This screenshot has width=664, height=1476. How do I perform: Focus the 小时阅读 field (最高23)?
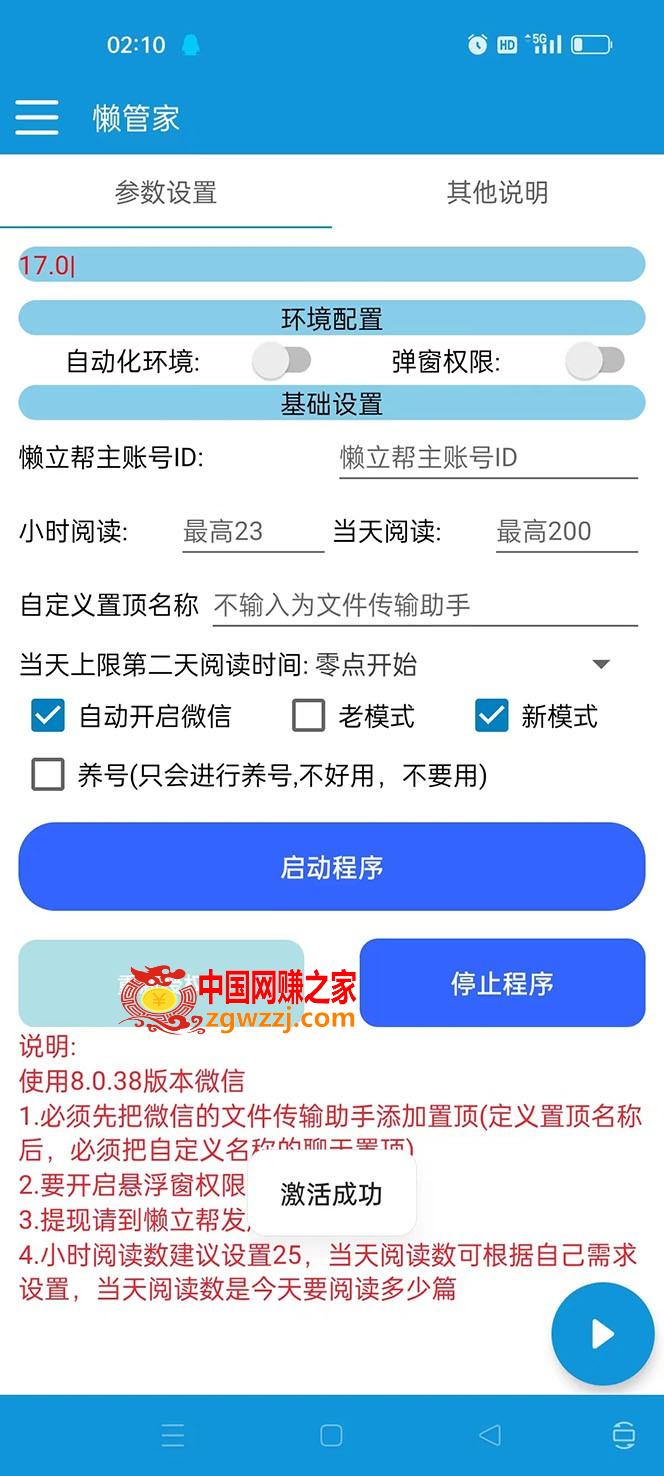click(252, 531)
